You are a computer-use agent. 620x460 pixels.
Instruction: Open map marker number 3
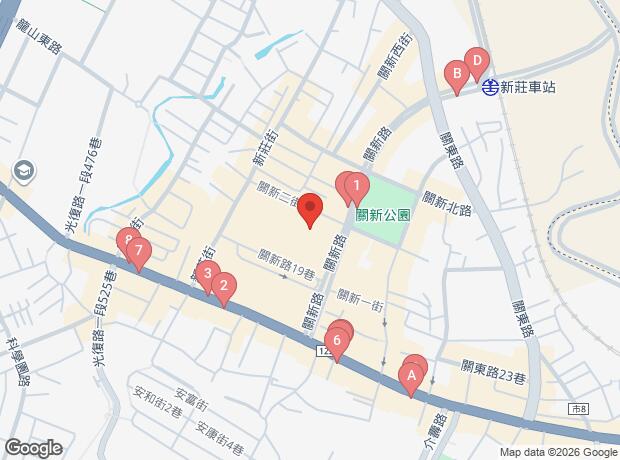tap(207, 275)
